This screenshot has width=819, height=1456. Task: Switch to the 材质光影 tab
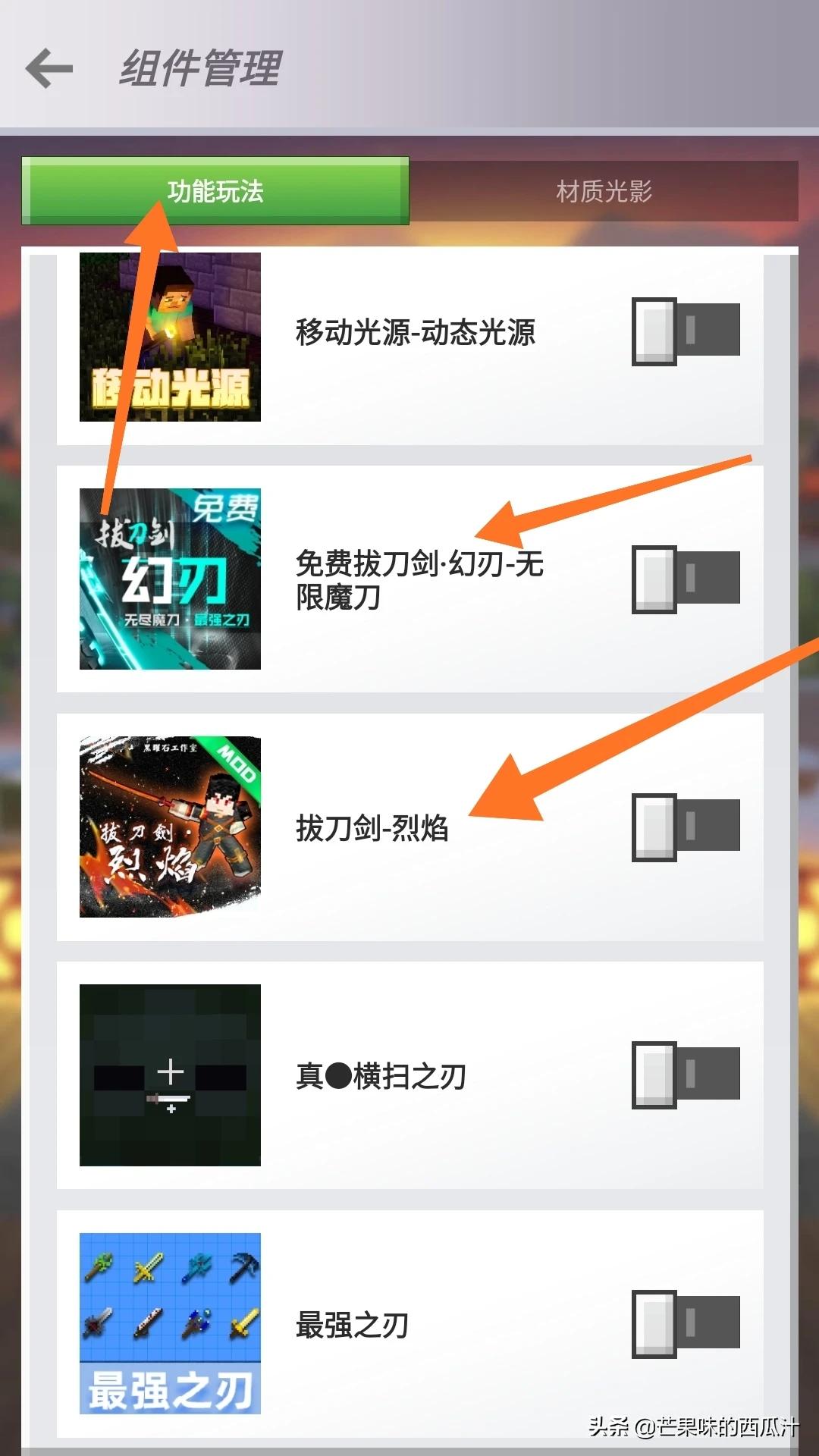604,191
